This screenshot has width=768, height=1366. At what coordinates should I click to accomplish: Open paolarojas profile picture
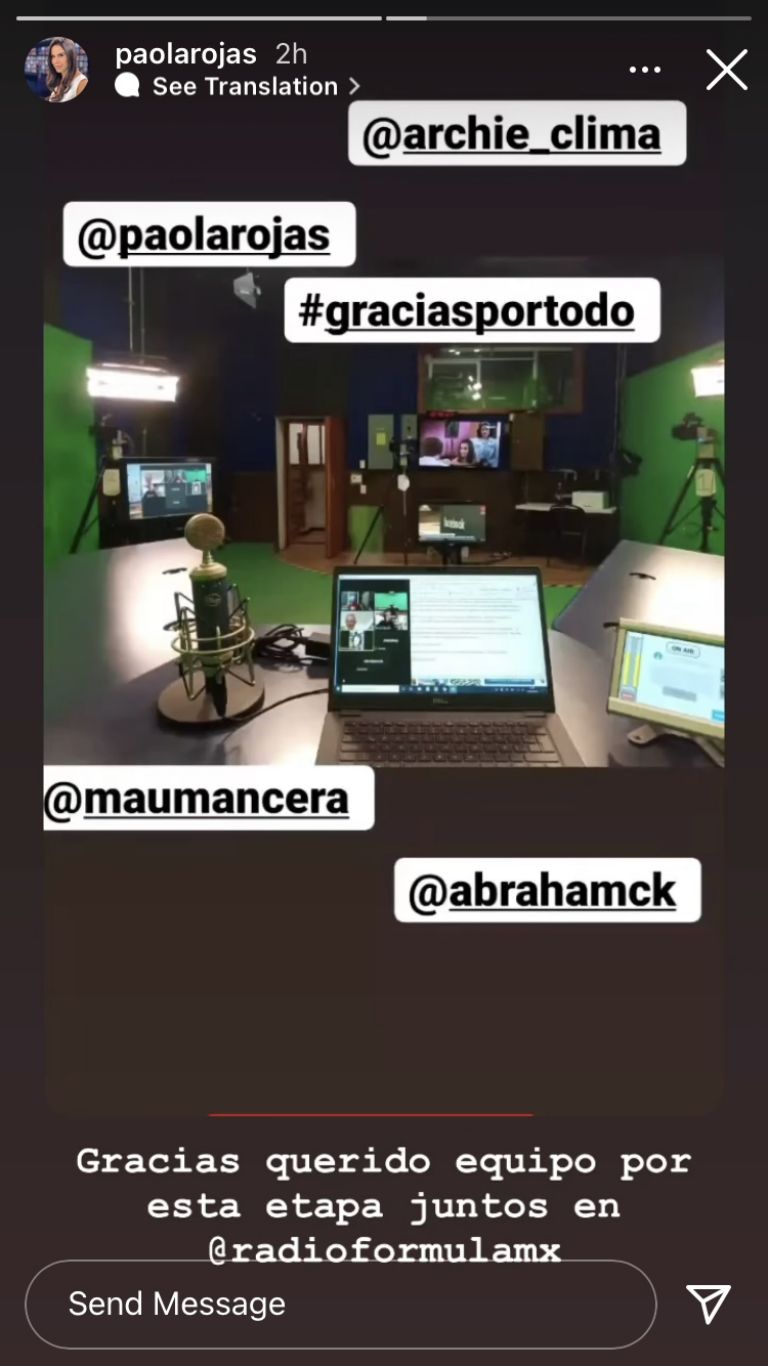point(56,70)
